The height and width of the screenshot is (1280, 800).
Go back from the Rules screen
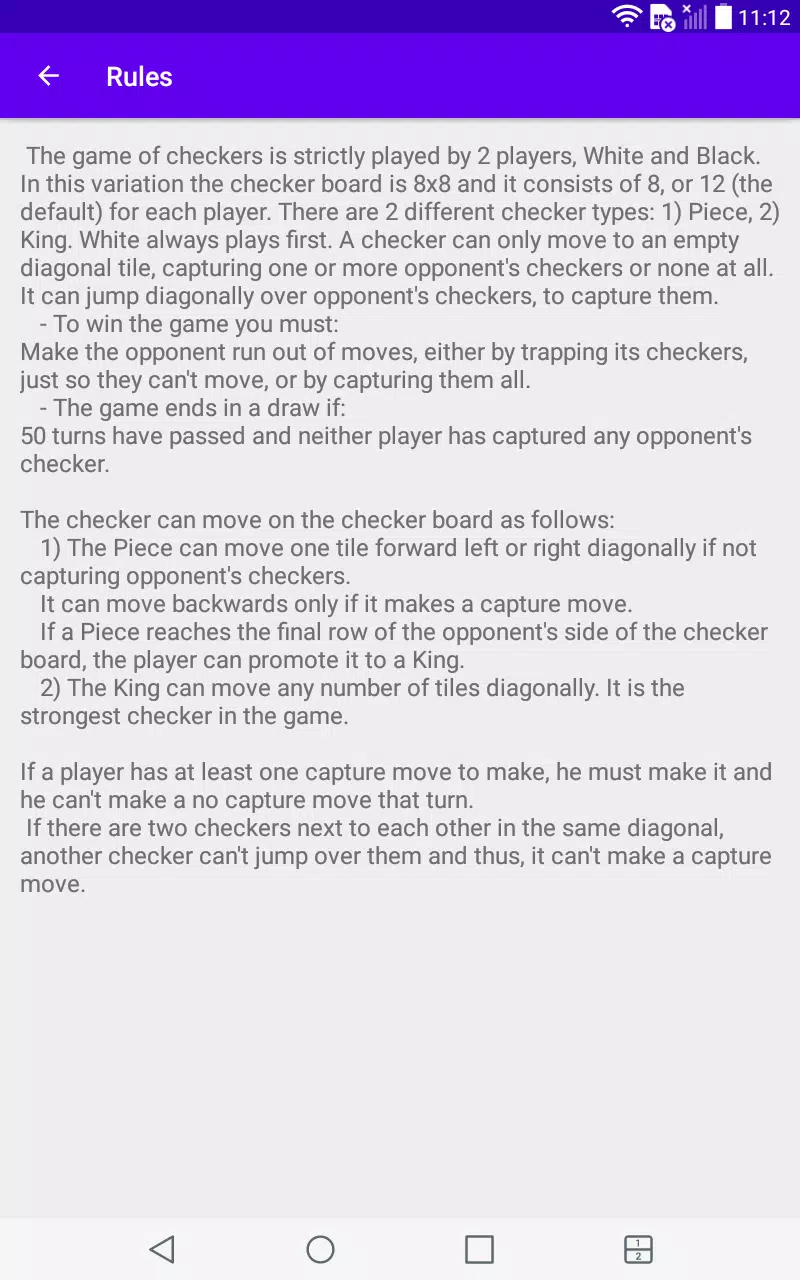click(48, 76)
